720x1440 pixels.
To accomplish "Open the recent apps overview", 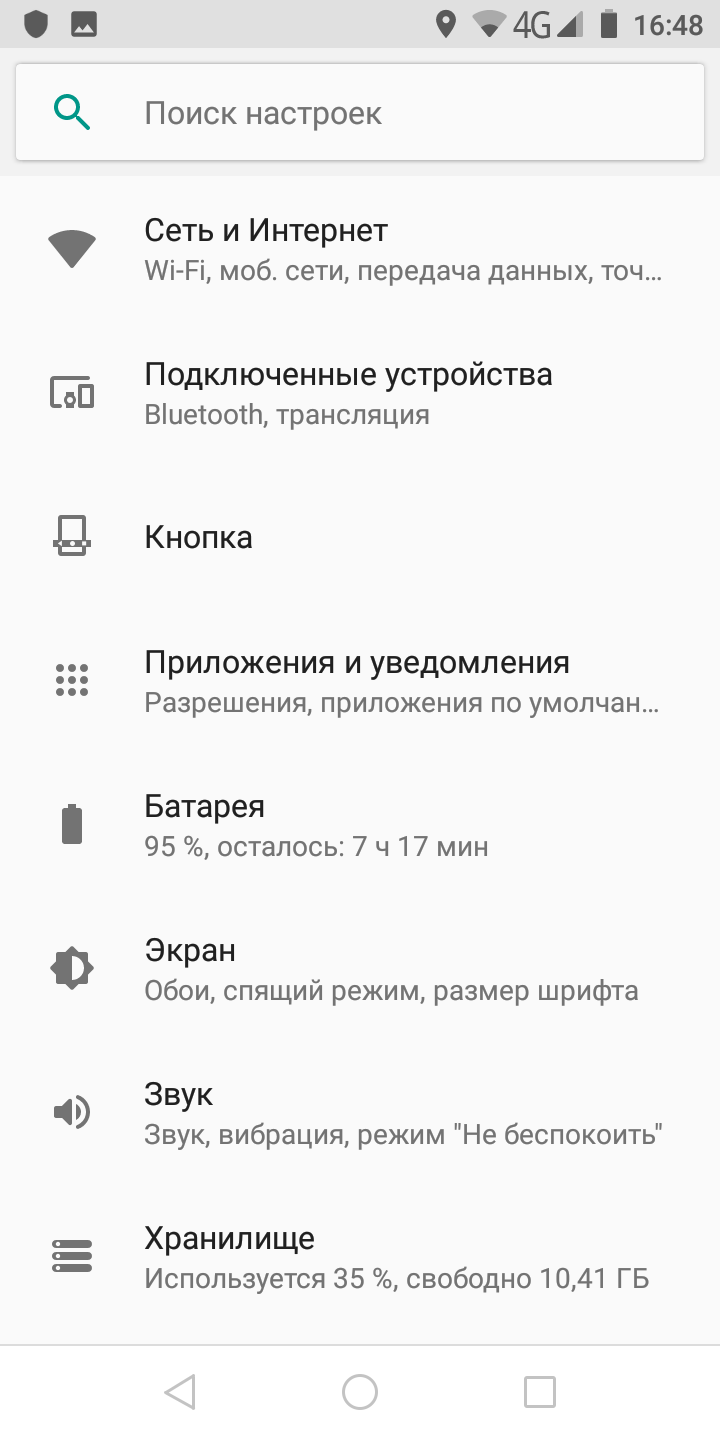I will (x=540, y=1391).
